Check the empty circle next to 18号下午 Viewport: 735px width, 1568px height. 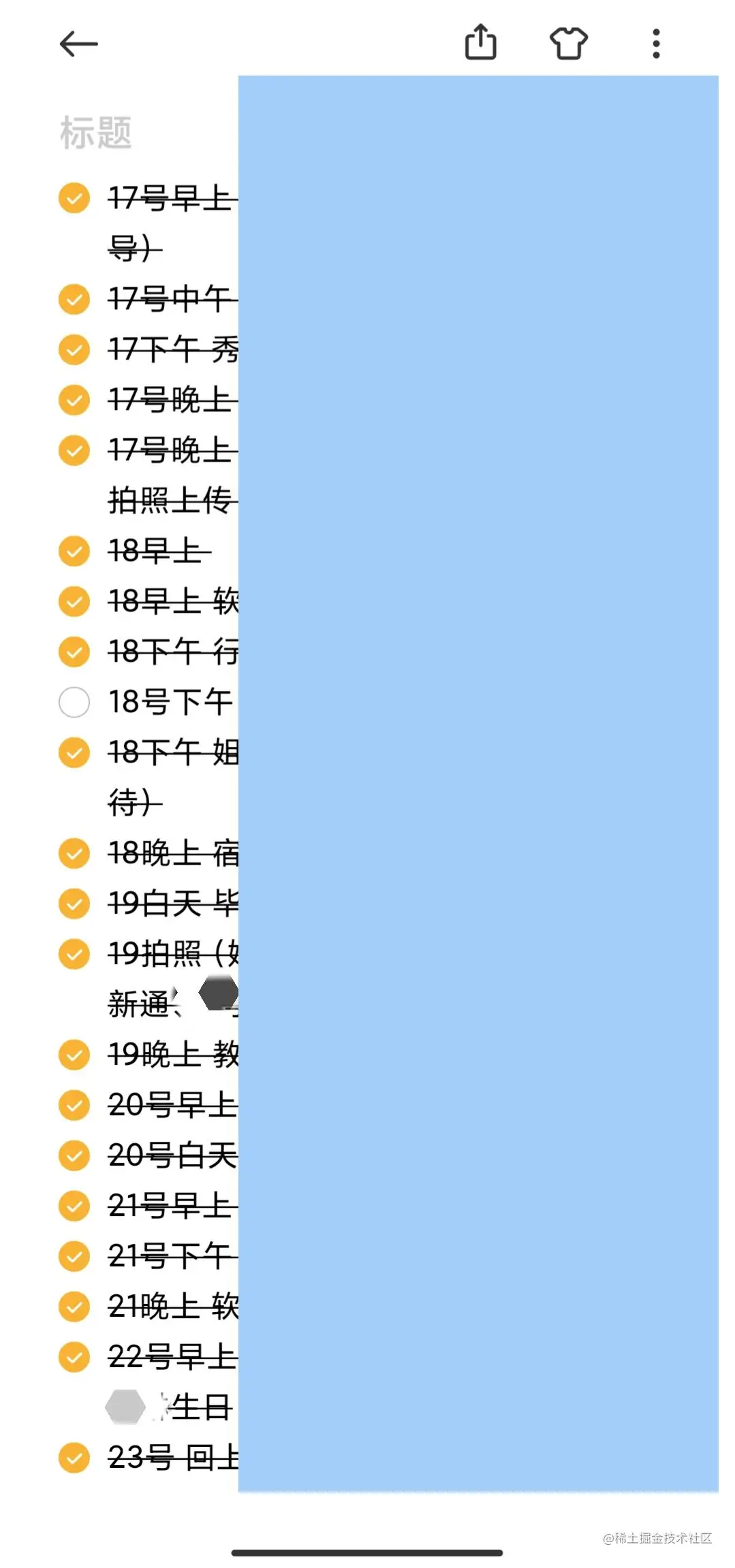pos(73,702)
